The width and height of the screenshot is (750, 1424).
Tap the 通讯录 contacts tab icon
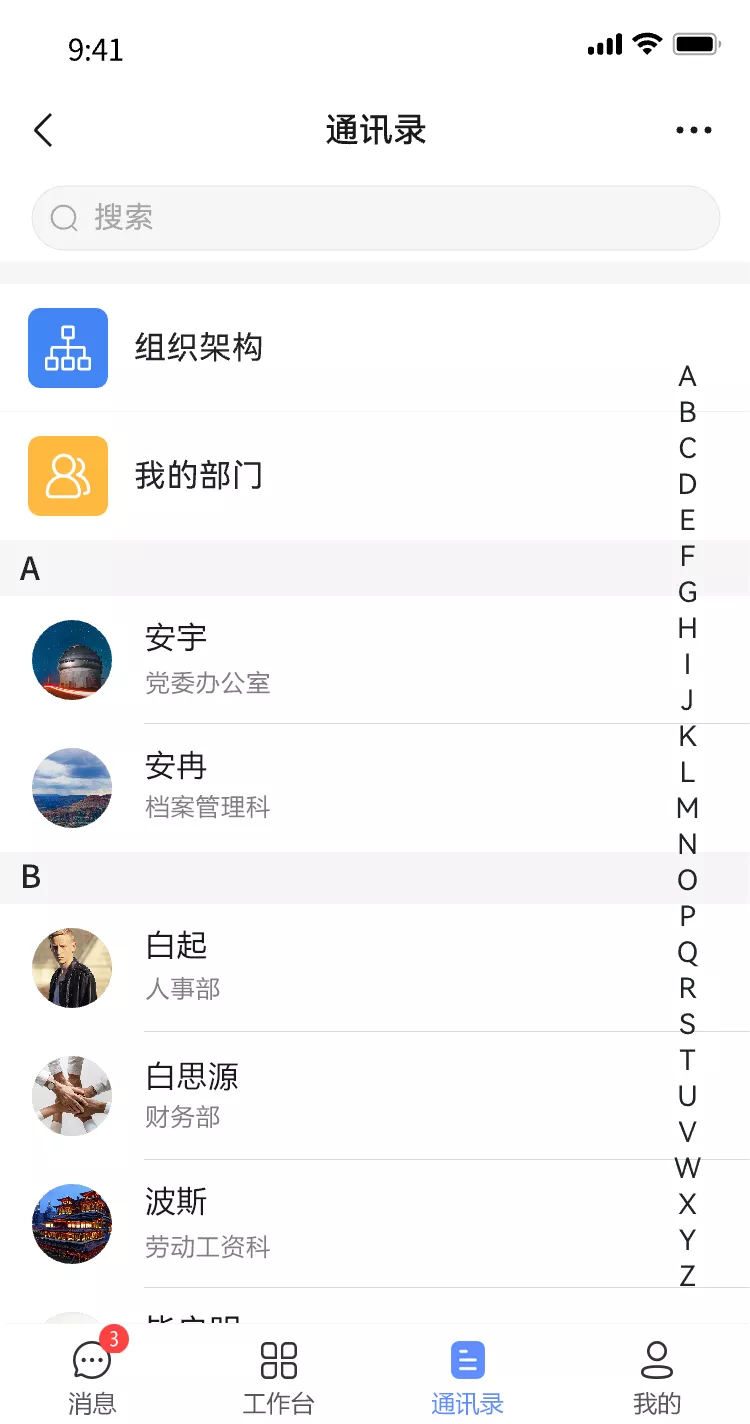tap(466, 1360)
